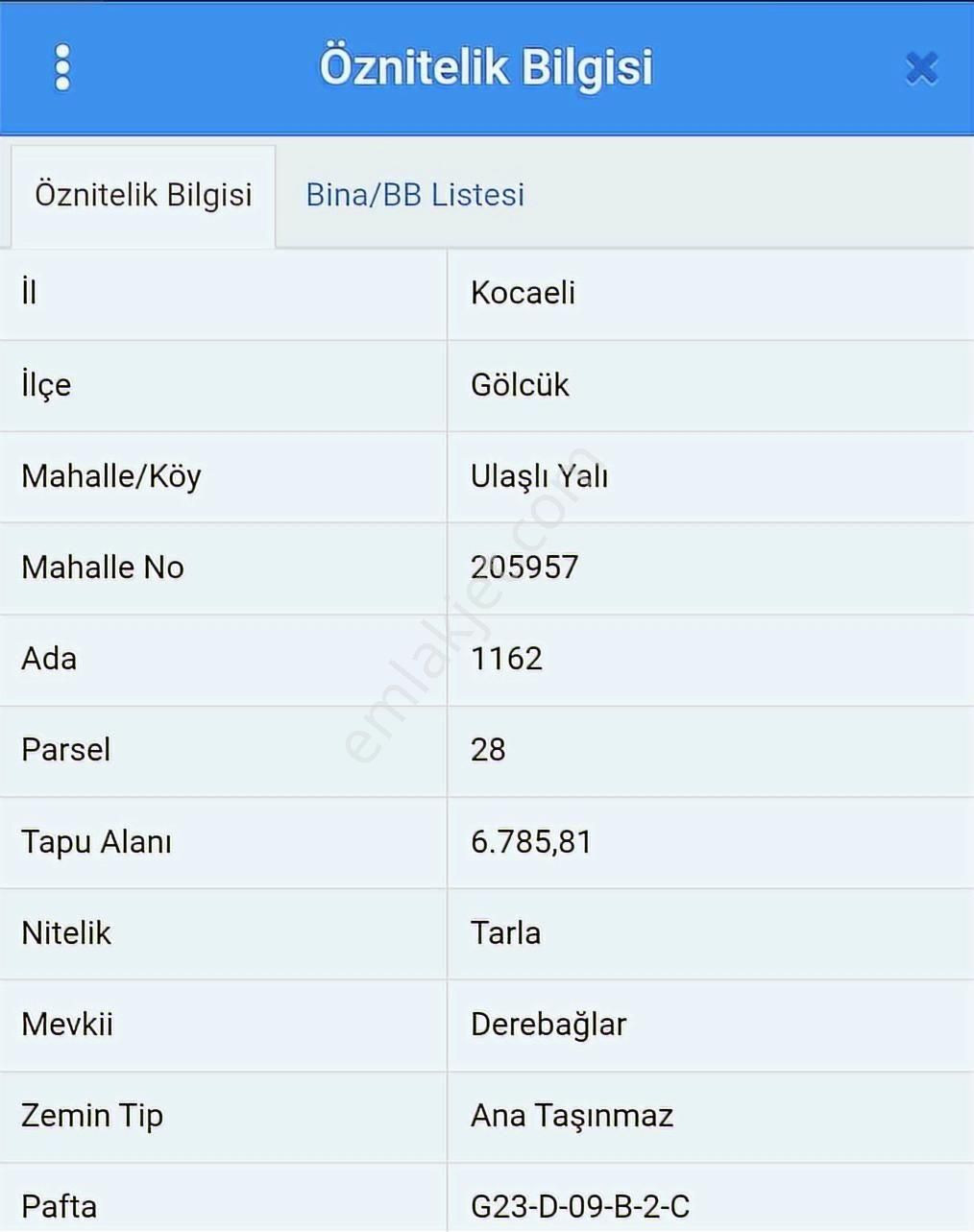Click the Tapu Alanı value 6.785,81
The width and height of the screenshot is (974, 1232).
pos(531,841)
